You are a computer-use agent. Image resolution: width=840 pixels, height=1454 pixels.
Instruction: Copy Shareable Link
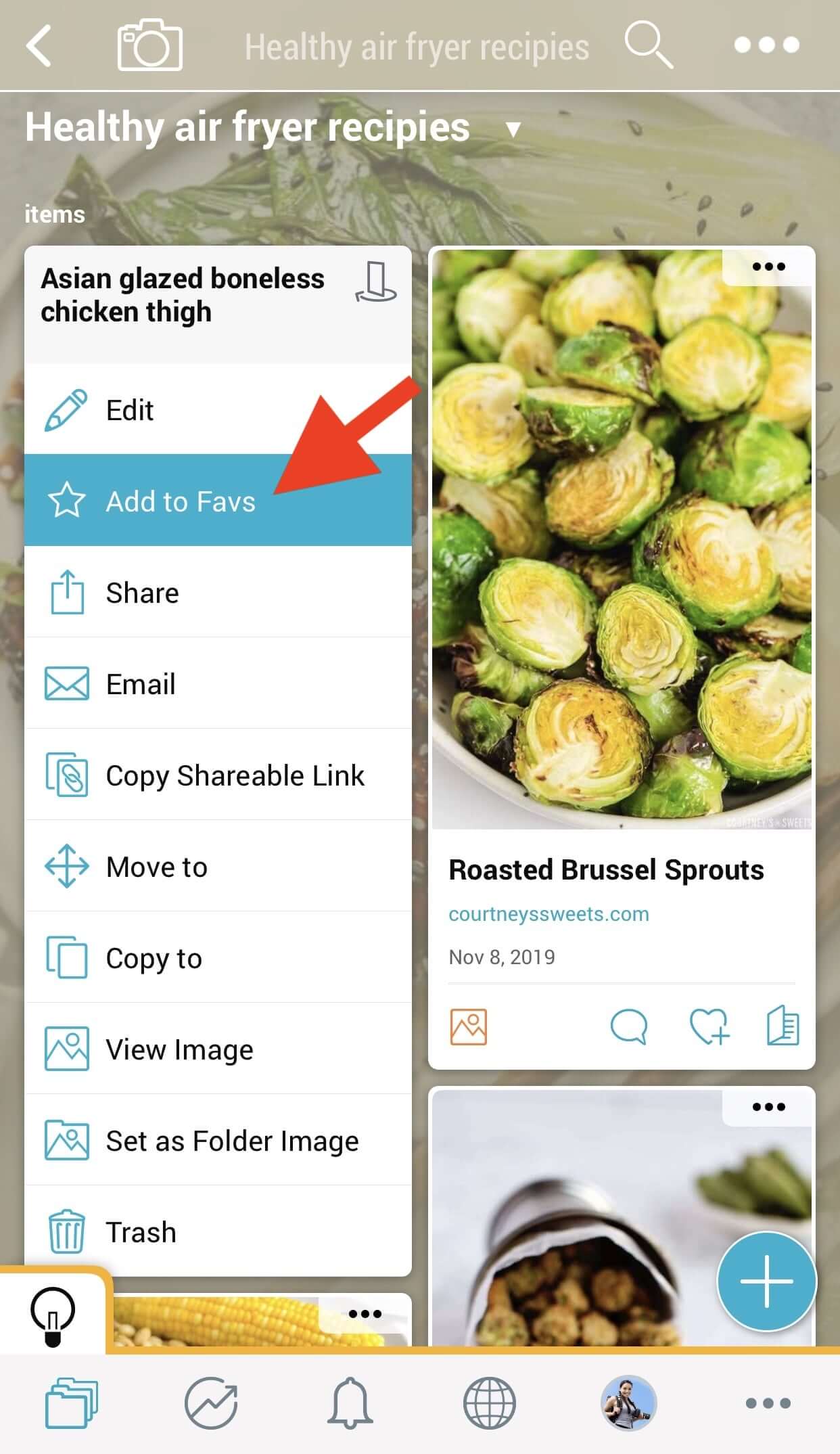[218, 775]
